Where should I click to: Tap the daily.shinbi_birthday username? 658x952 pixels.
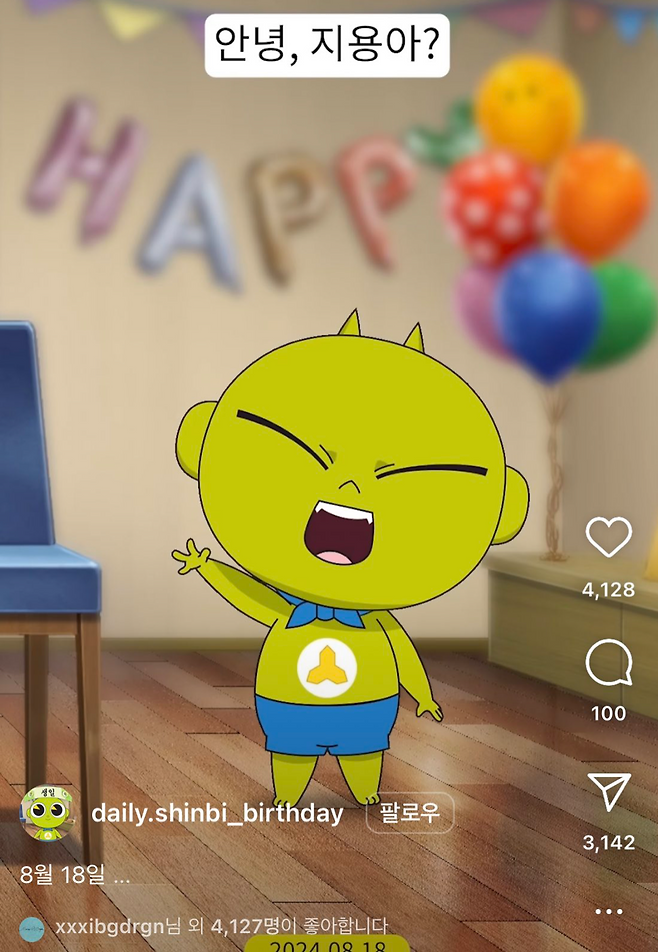pos(217,813)
